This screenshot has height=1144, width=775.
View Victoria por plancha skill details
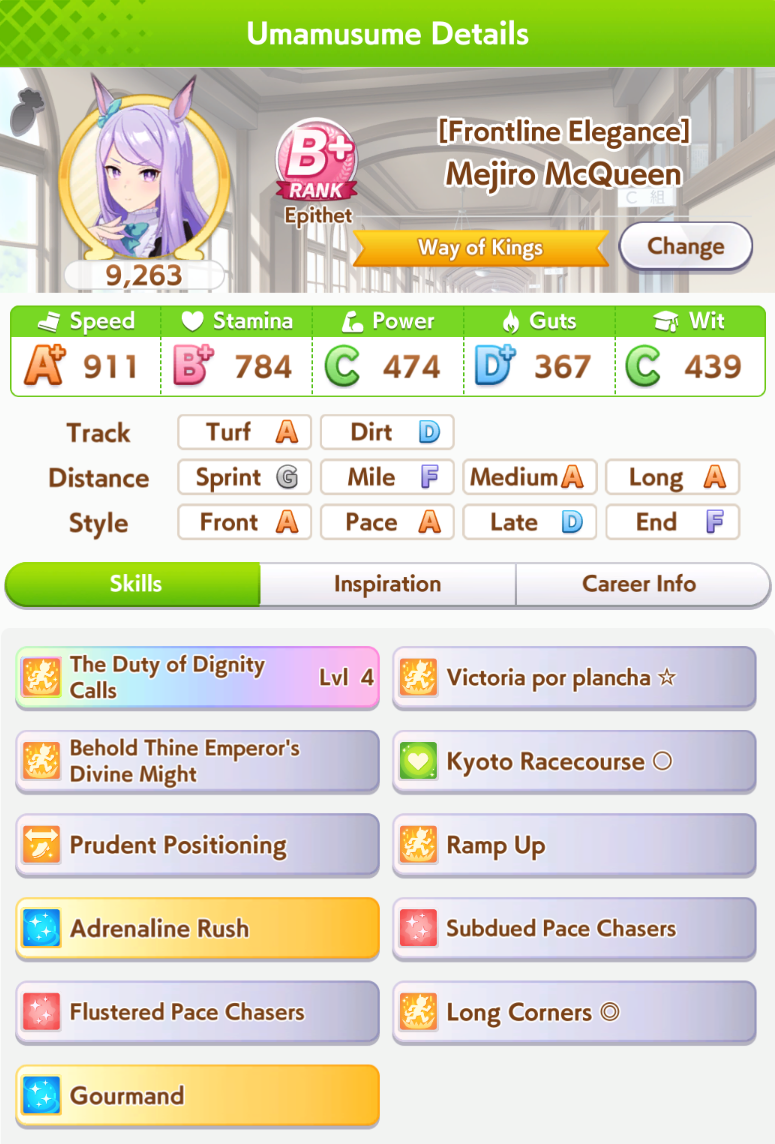pos(574,678)
